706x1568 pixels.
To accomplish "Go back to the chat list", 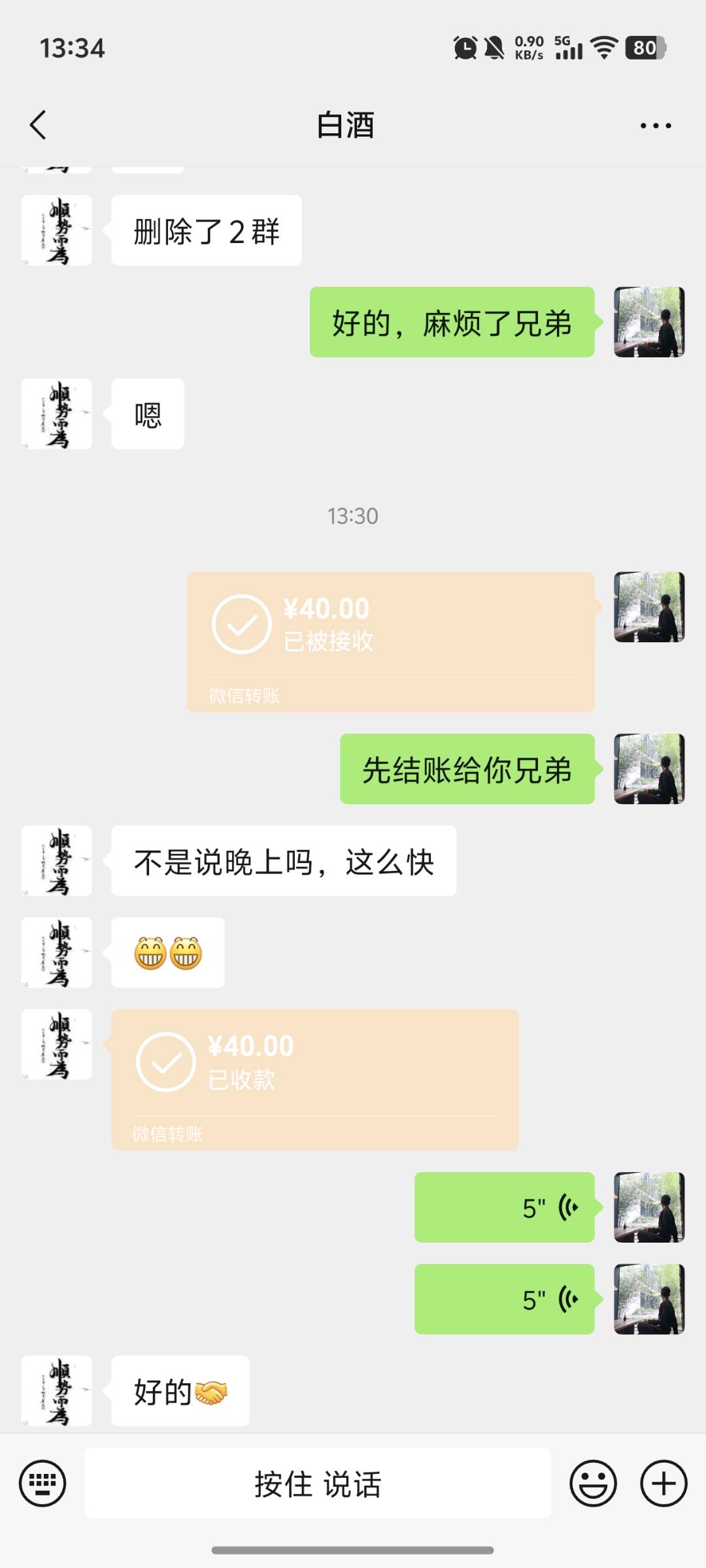I will pyautogui.click(x=39, y=125).
